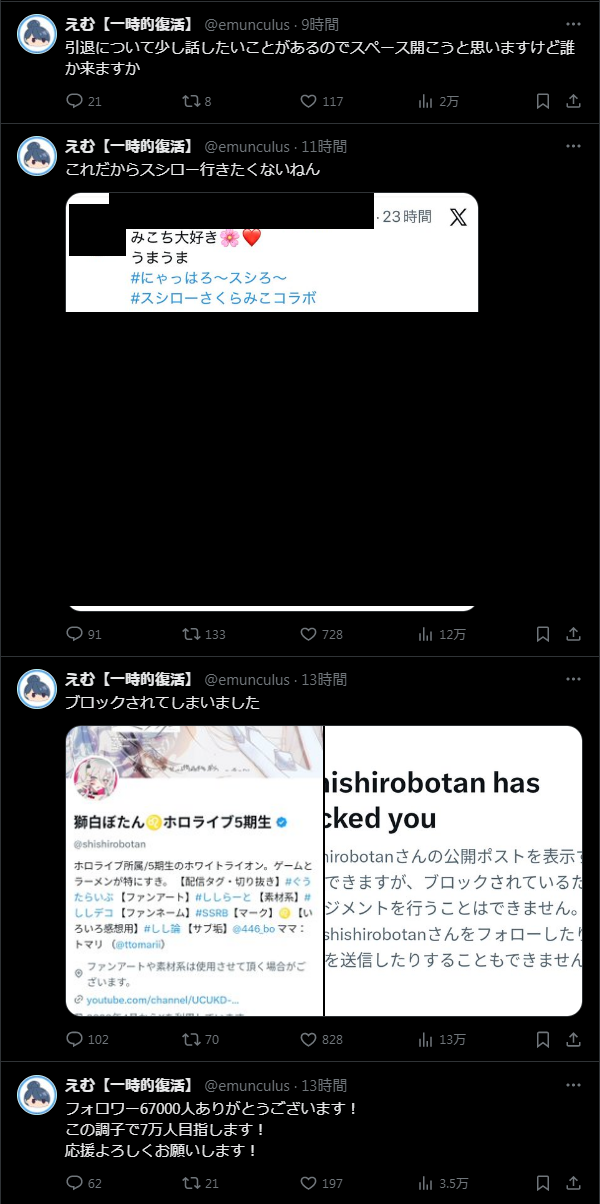600x1204 pixels.
Task: Reply to the post about opening a Space
Action: coord(73,101)
